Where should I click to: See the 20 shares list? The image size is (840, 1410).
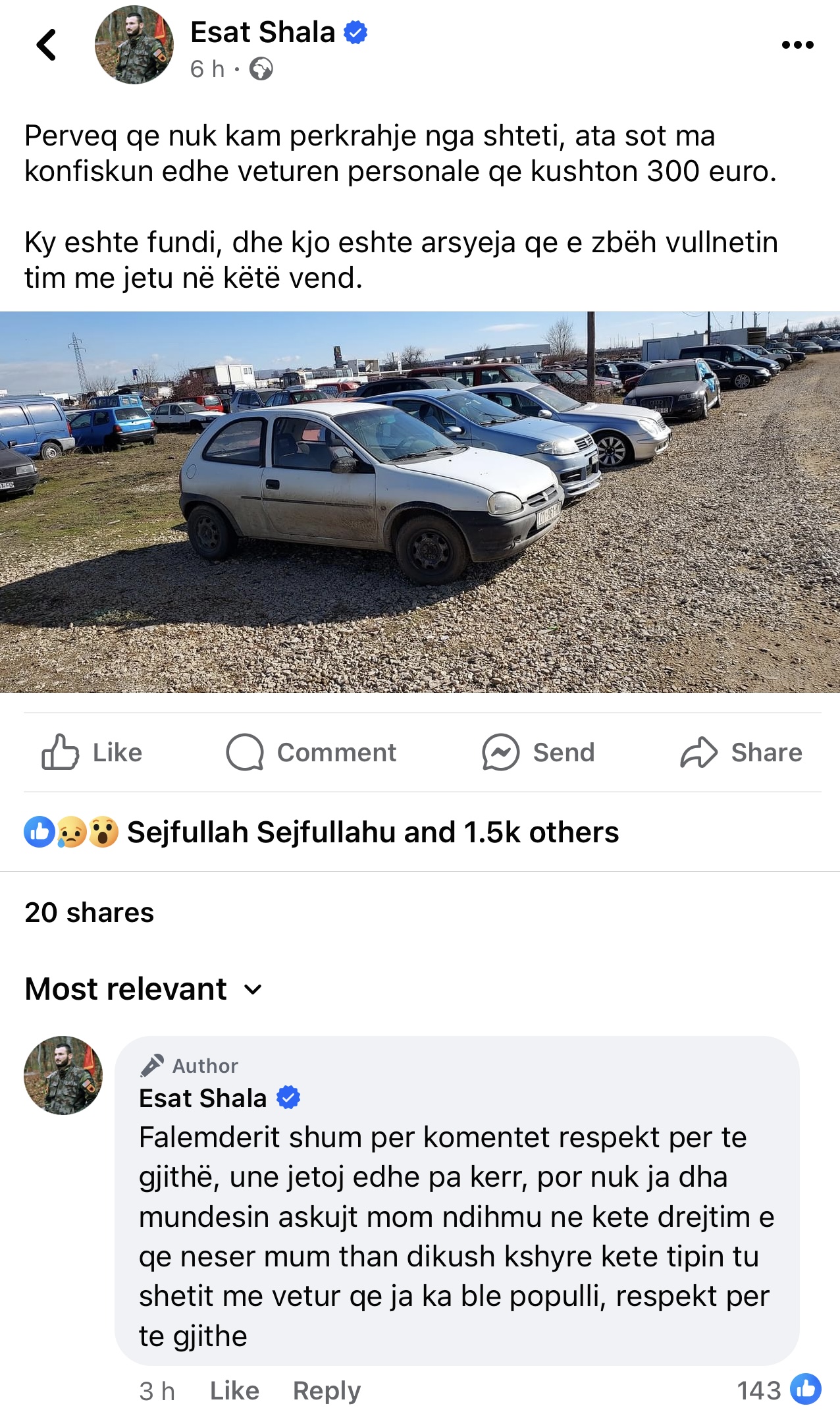(90, 913)
